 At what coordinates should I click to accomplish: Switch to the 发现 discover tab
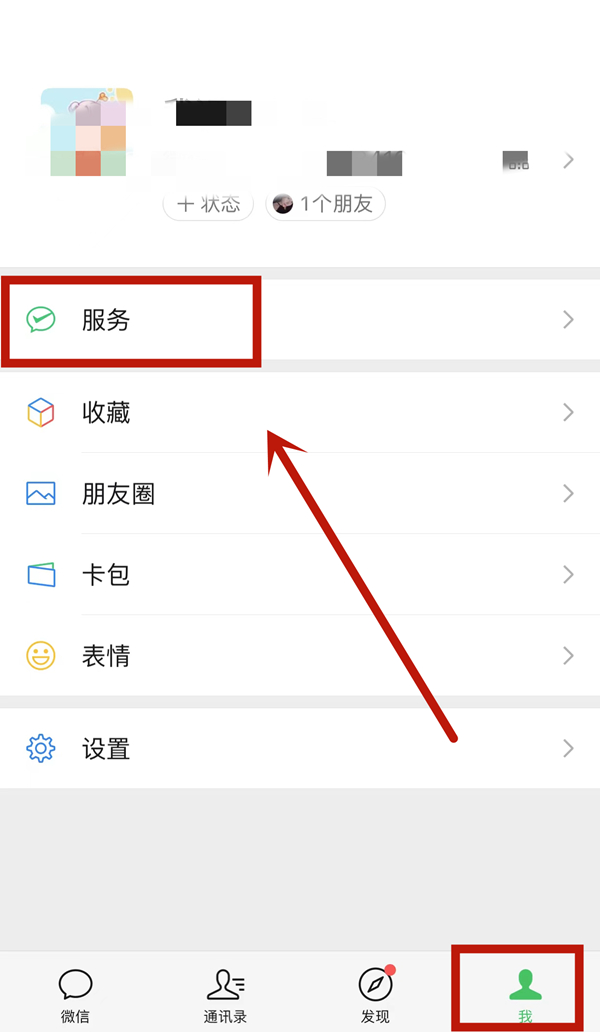tap(375, 995)
